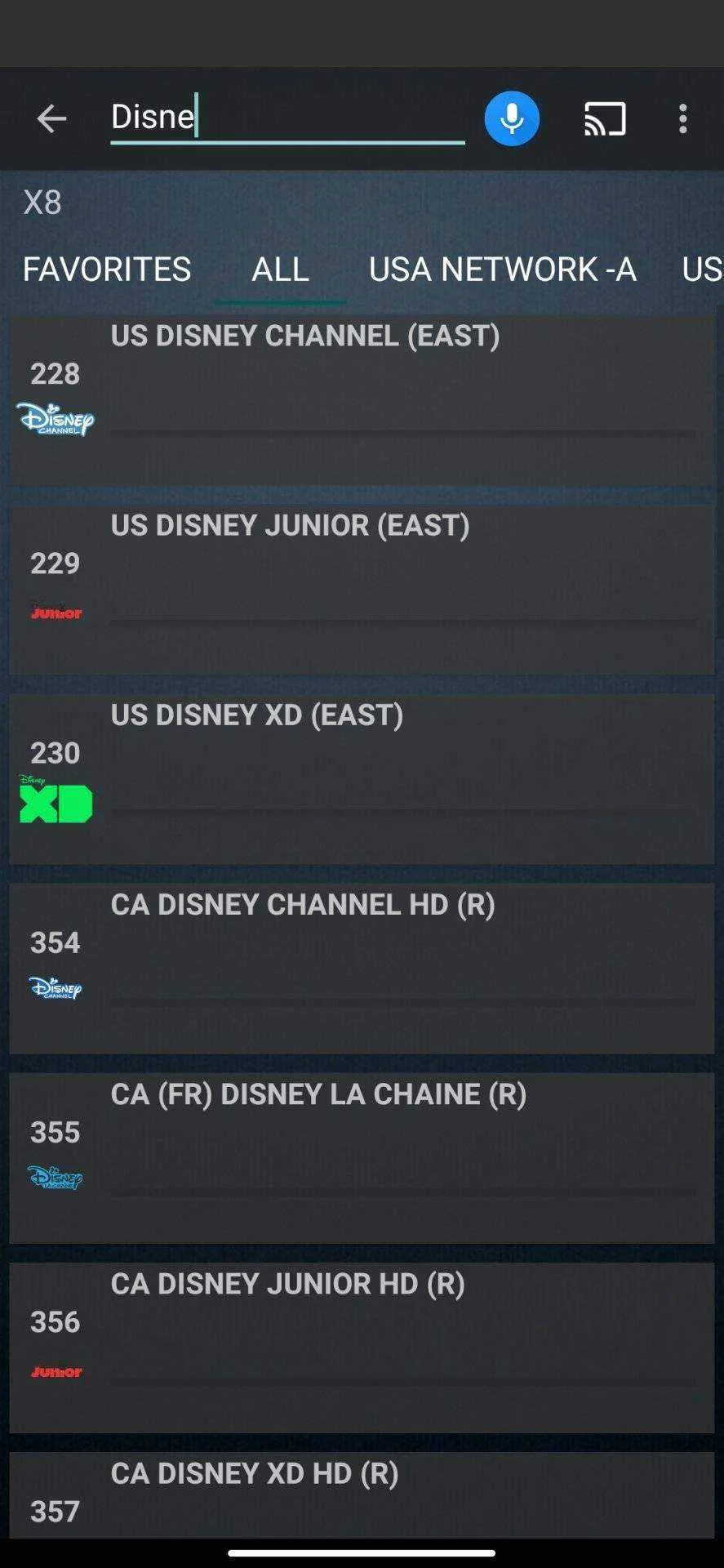Select CA (FR) Disney La Chaine (R)

click(362, 1158)
